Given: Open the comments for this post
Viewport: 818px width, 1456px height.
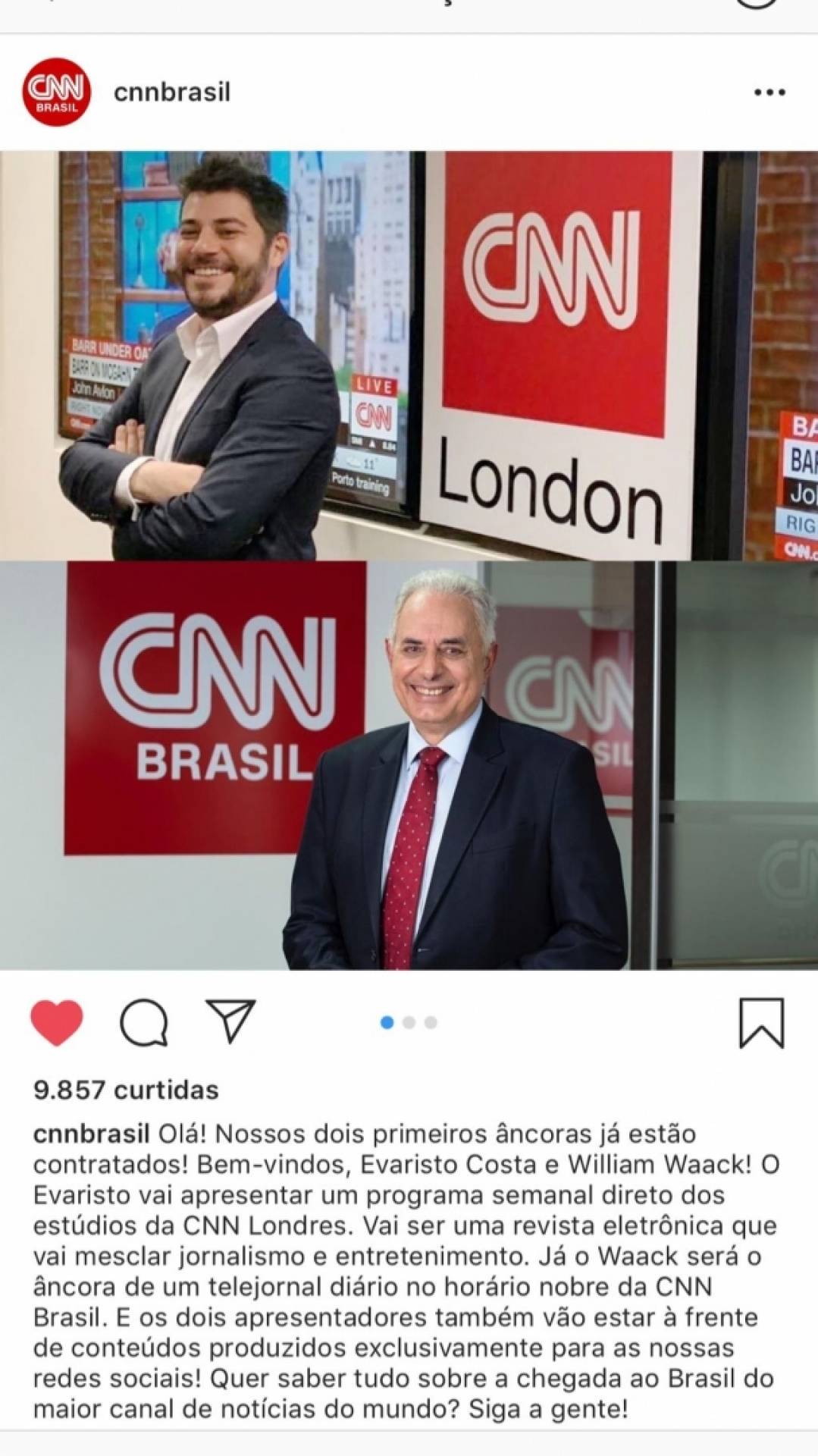Looking at the screenshot, I should tap(144, 1023).
